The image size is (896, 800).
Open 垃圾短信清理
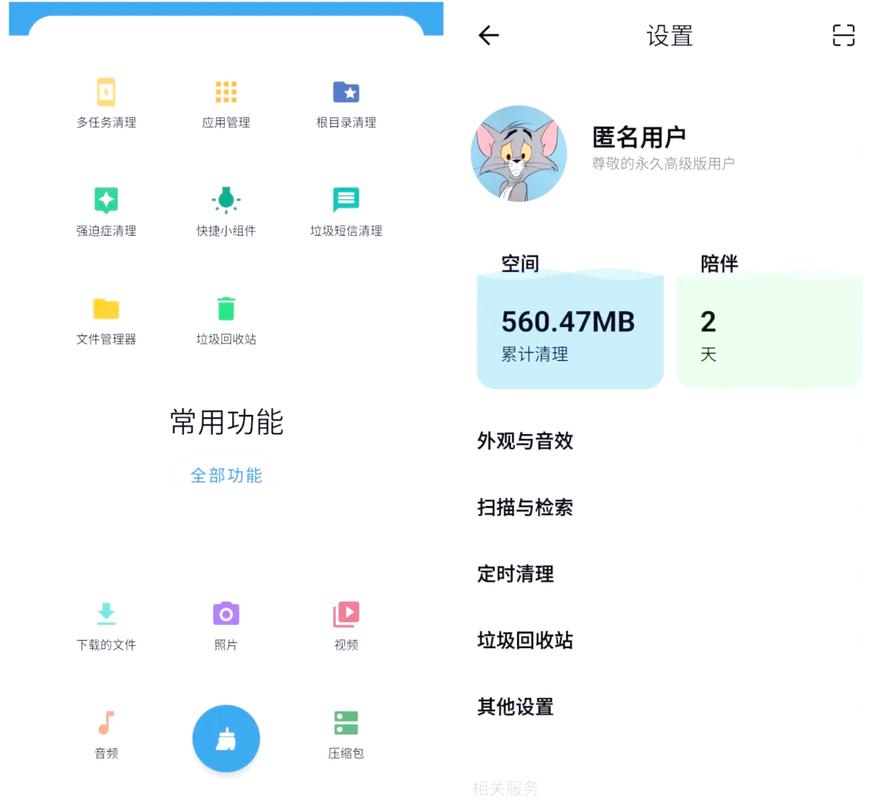[x=346, y=211]
